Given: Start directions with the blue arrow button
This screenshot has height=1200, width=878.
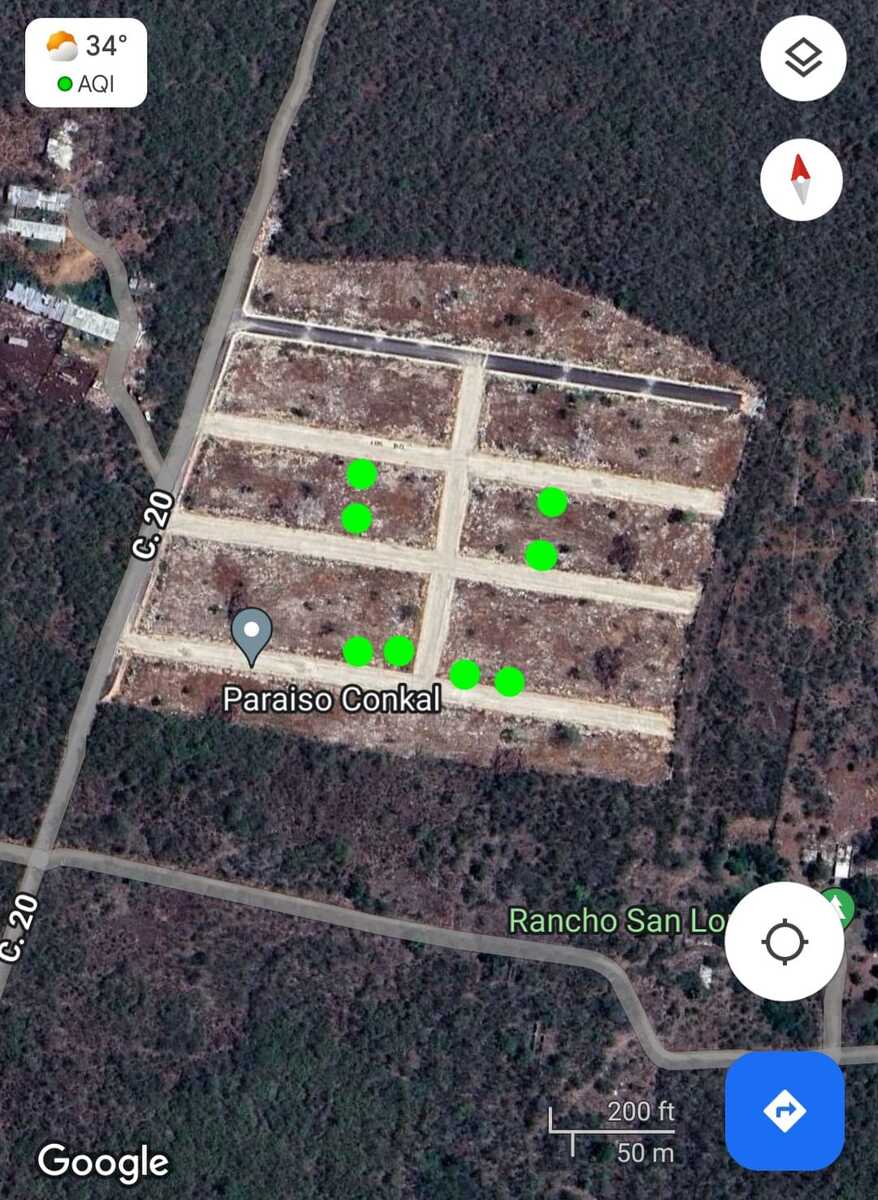Looking at the screenshot, I should [x=784, y=1110].
